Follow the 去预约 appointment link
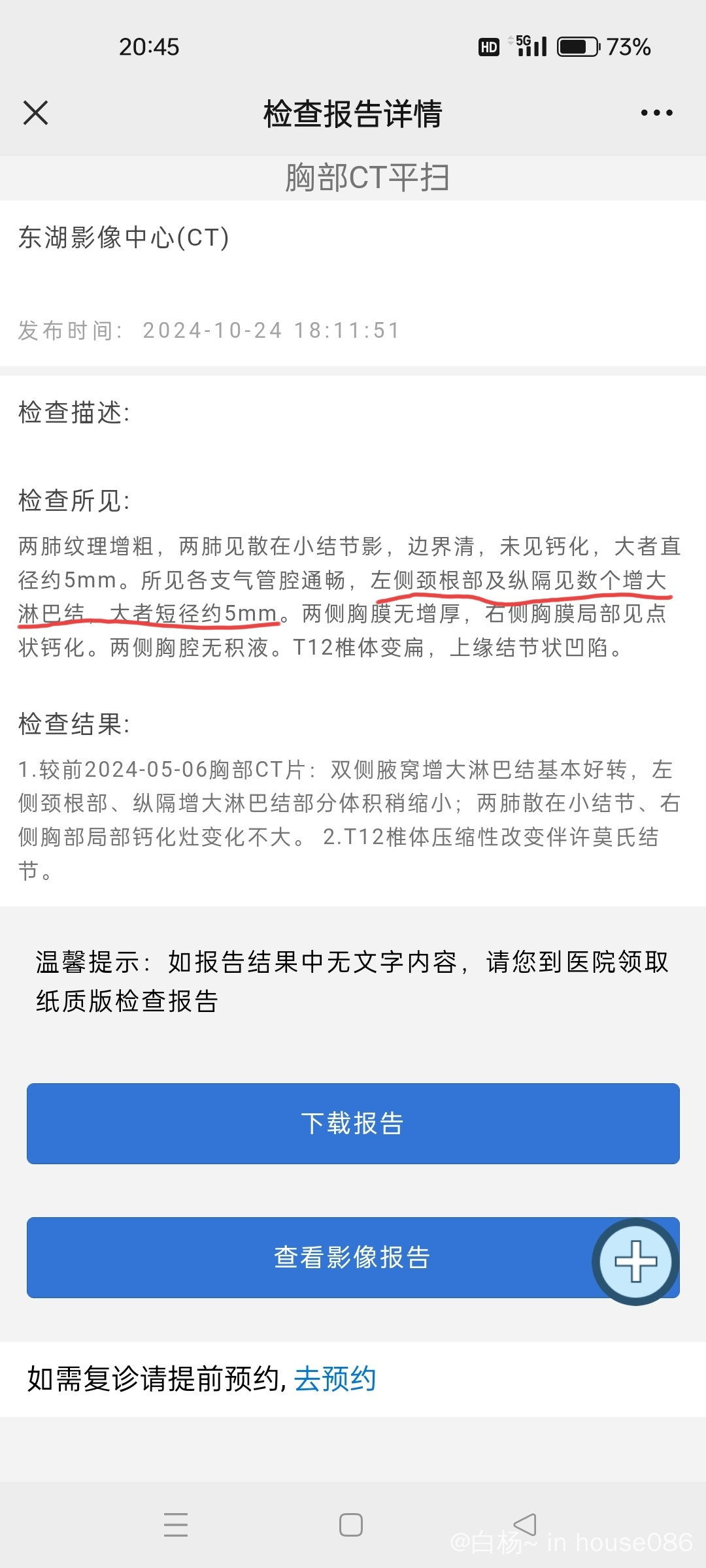The width and height of the screenshot is (706, 1568). pyautogui.click(x=335, y=1379)
